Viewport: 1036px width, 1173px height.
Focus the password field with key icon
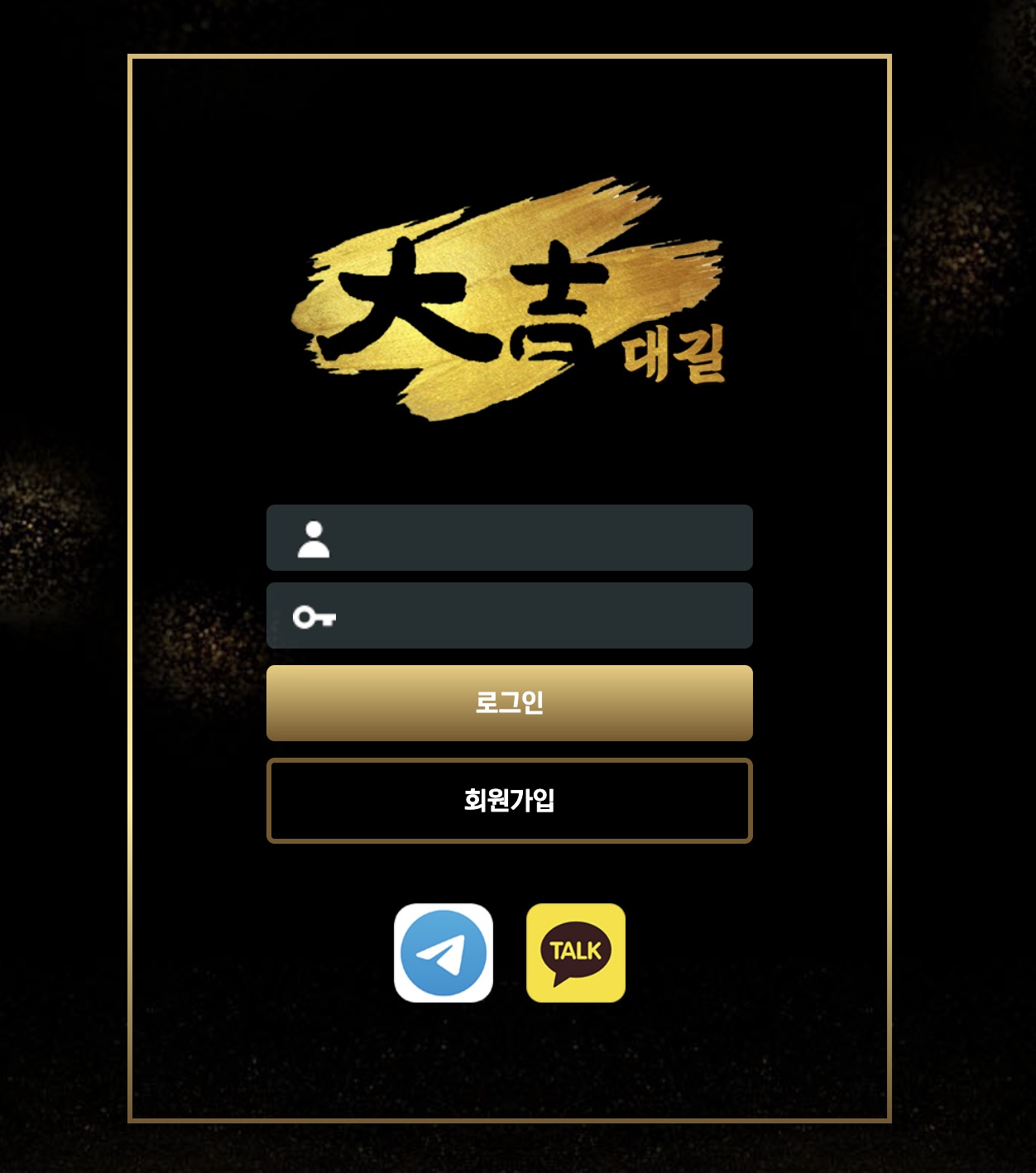tap(530, 615)
